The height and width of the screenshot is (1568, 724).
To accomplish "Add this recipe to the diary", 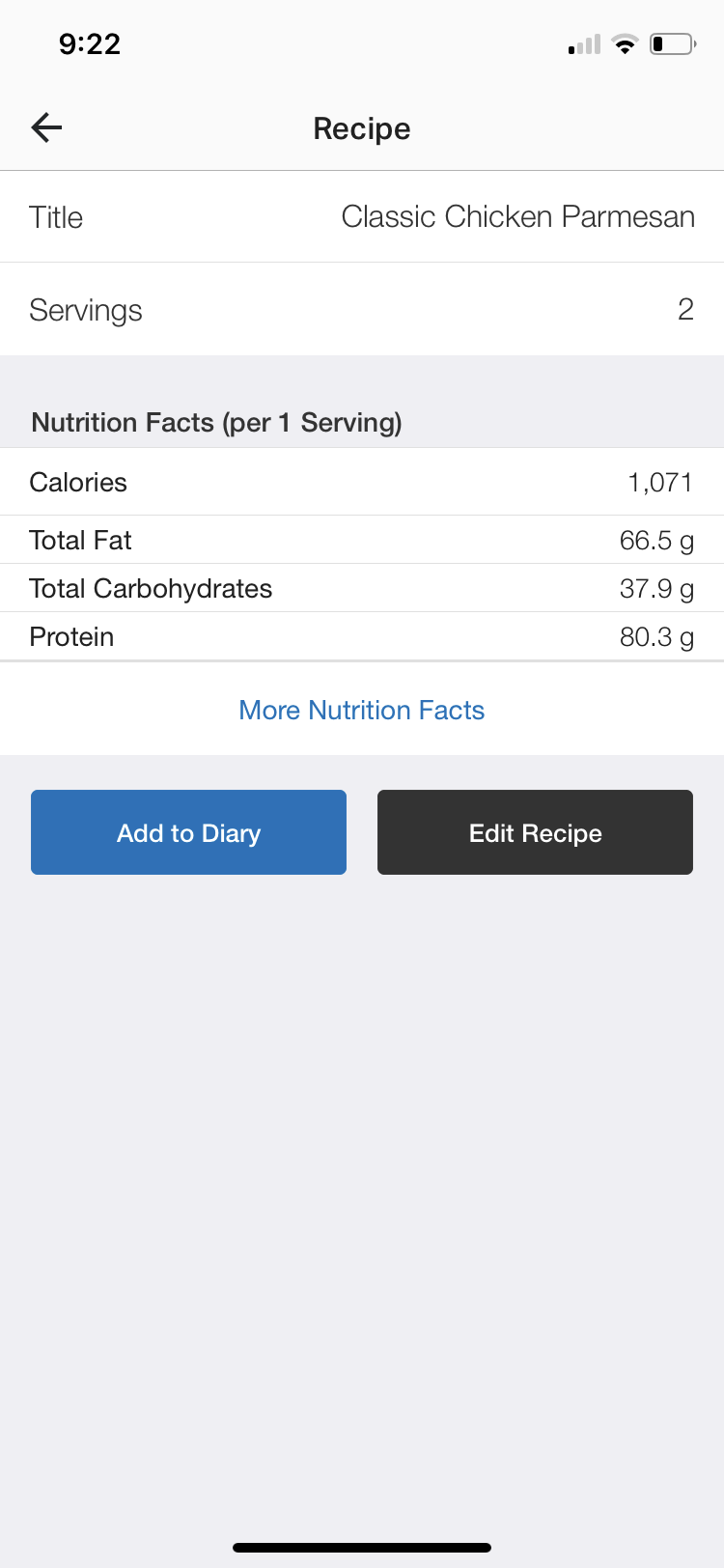I will tap(188, 832).
